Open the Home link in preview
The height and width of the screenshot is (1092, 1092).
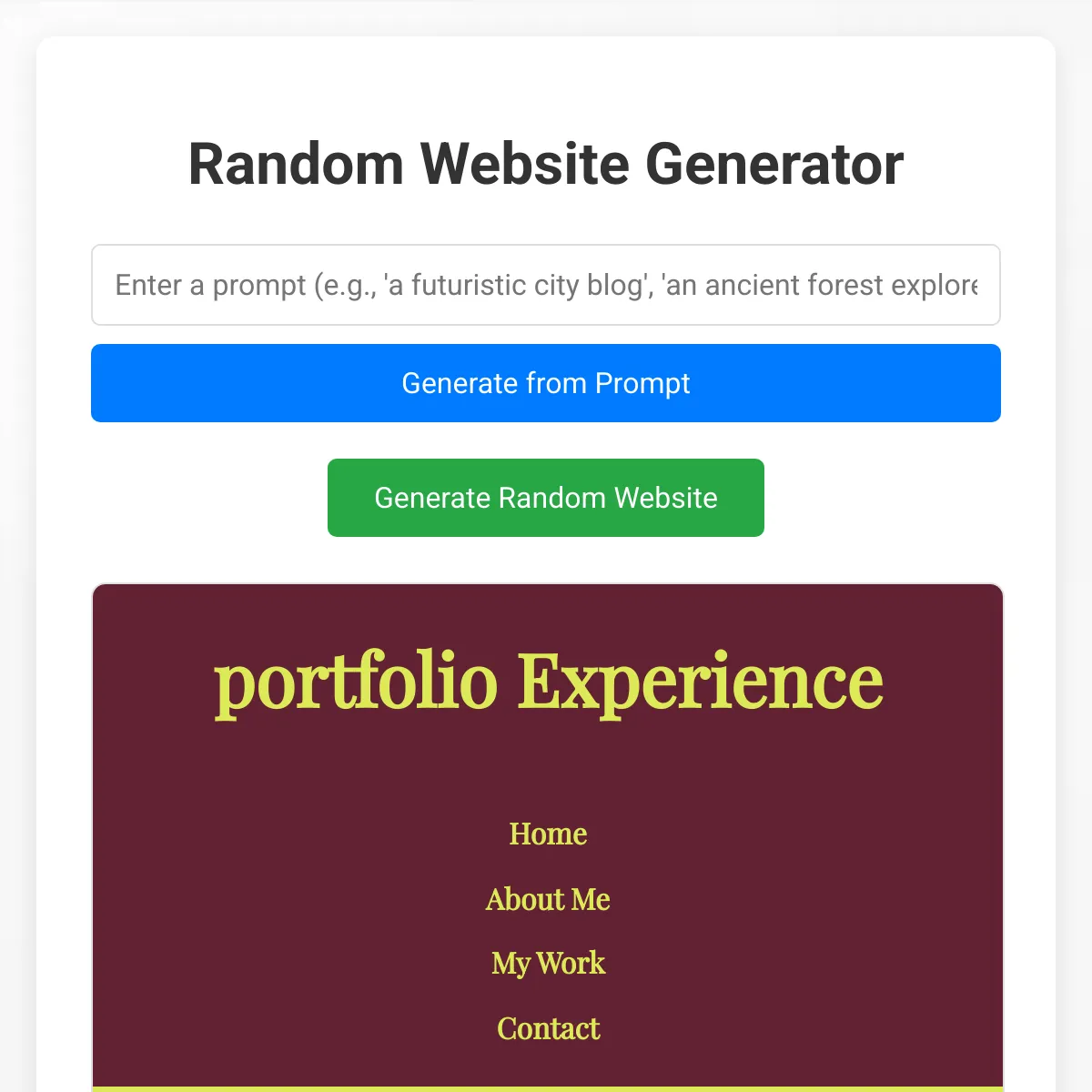(x=548, y=834)
